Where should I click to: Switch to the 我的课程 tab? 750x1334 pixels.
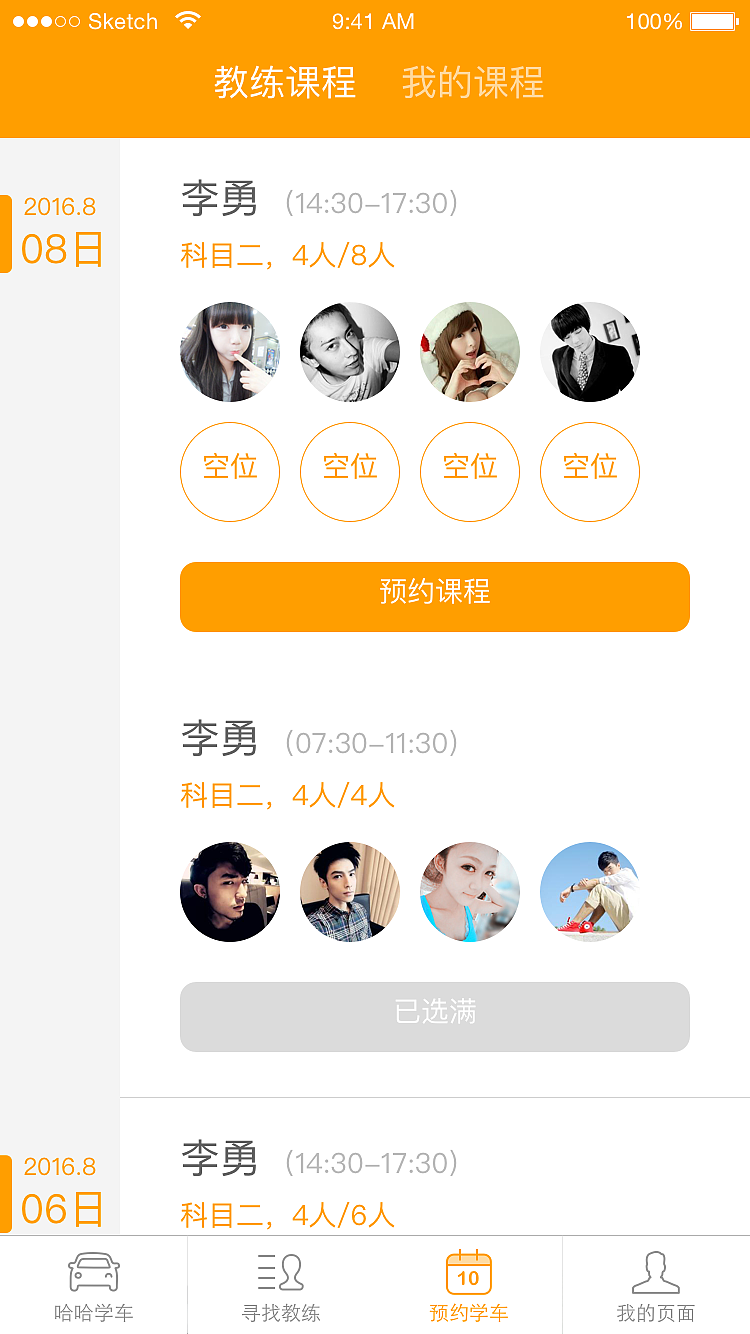(x=470, y=84)
